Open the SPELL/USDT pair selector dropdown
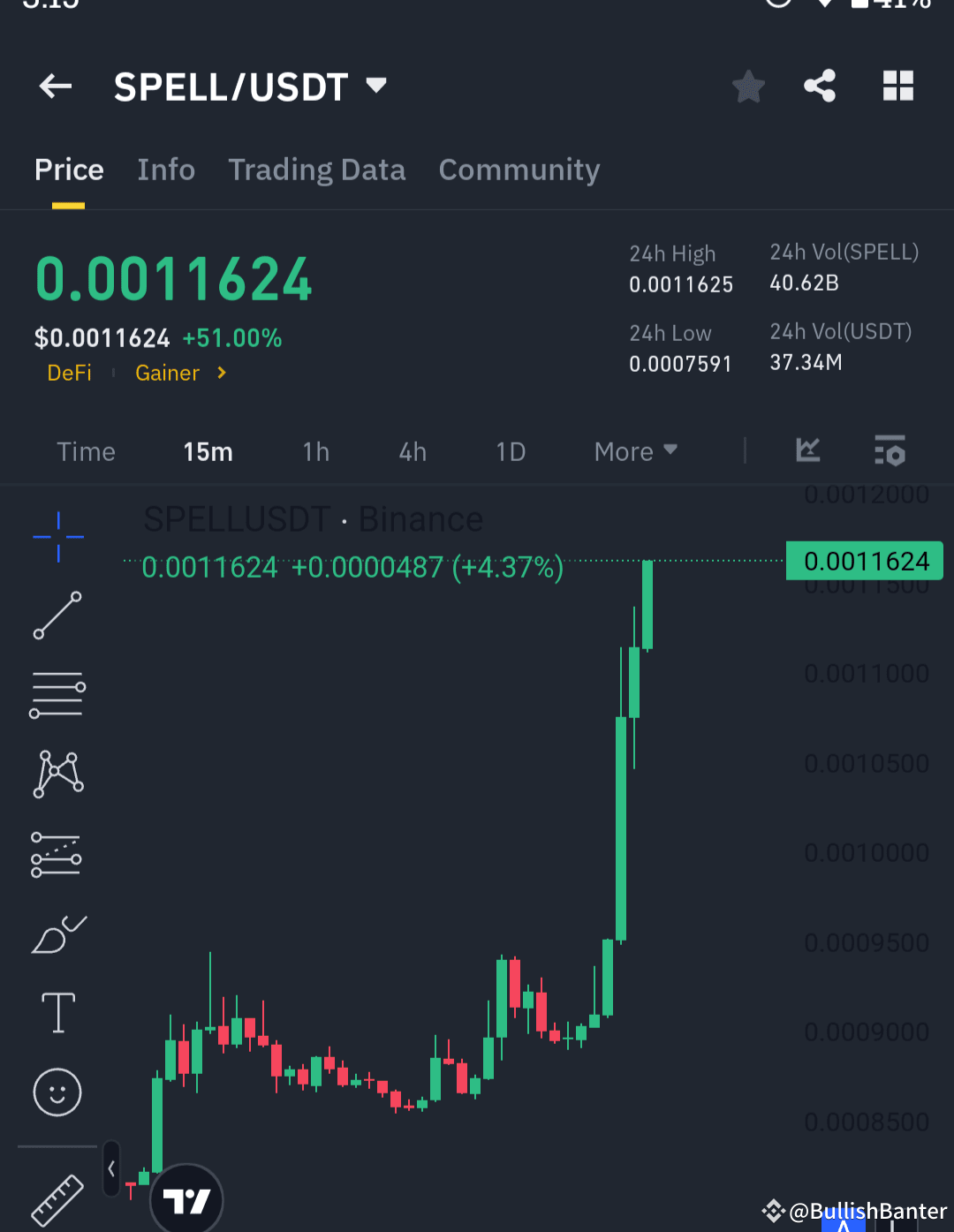Image resolution: width=954 pixels, height=1232 pixels. tap(375, 85)
